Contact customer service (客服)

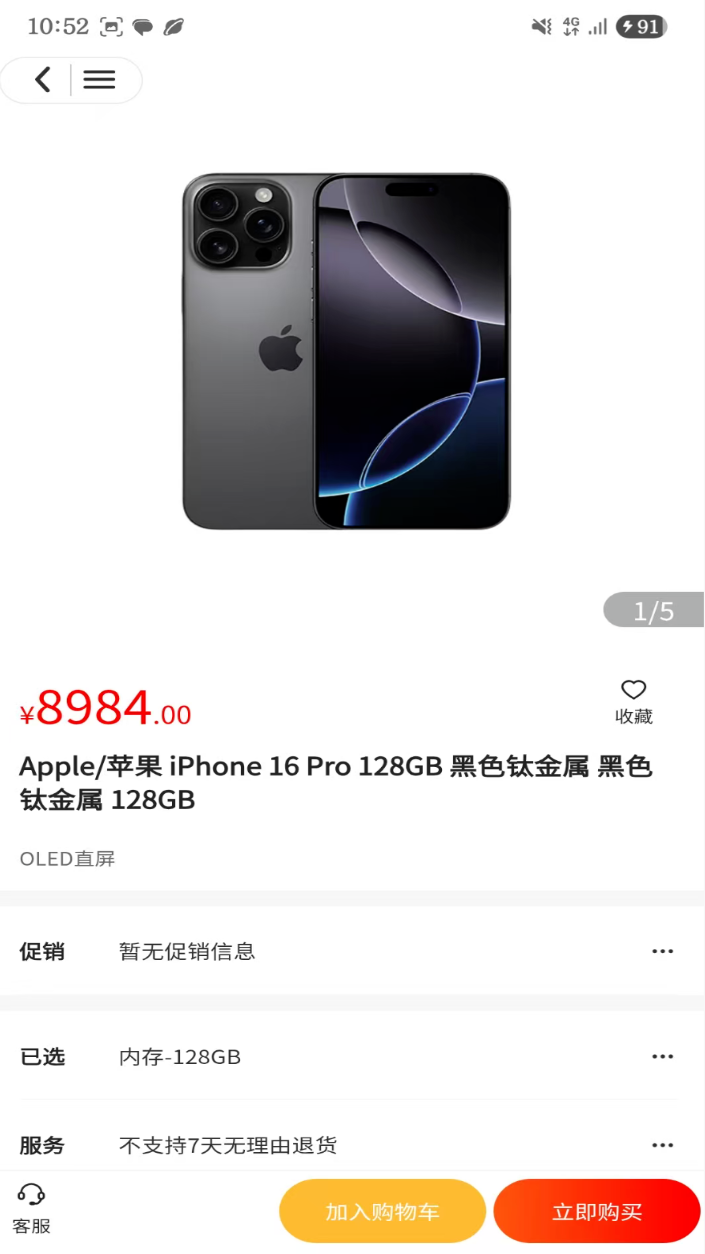pyautogui.click(x=32, y=1209)
